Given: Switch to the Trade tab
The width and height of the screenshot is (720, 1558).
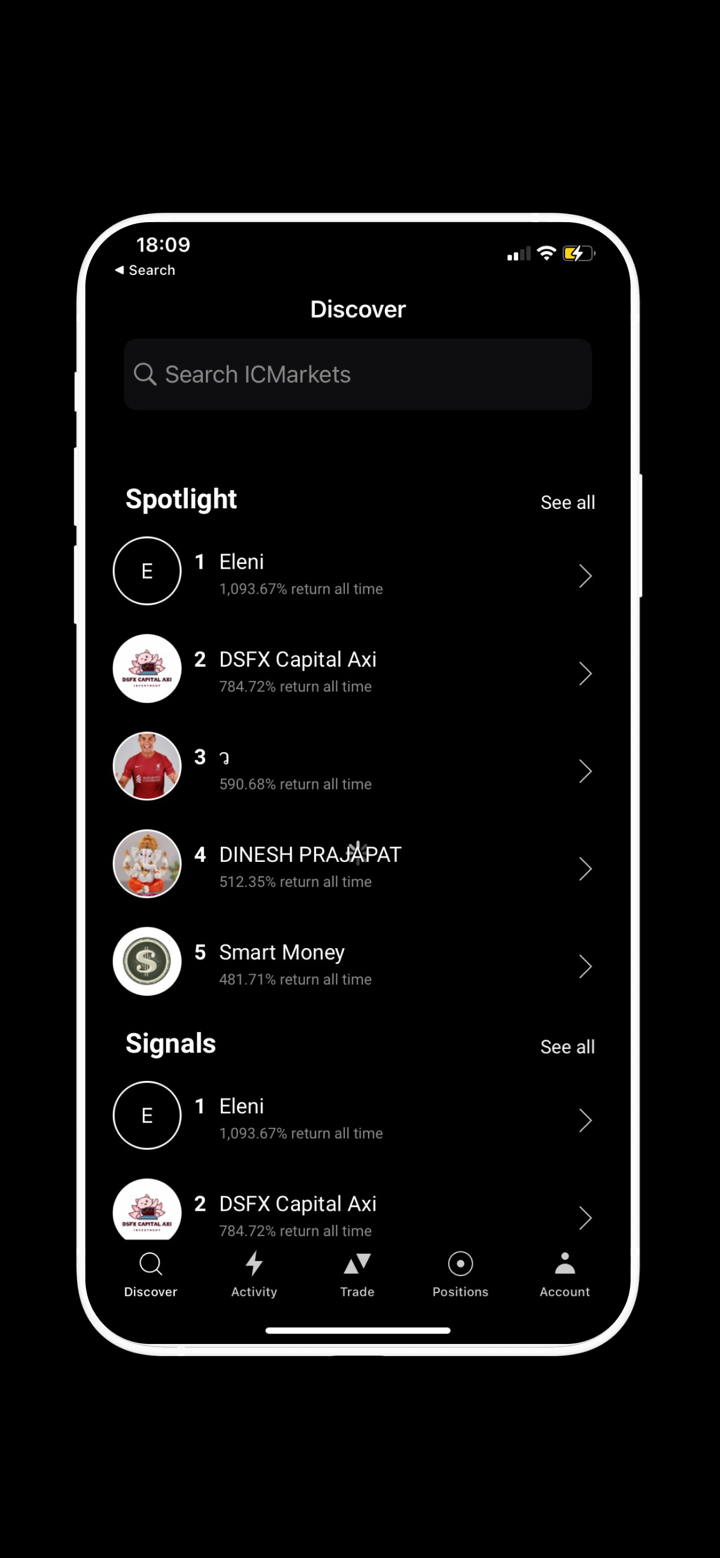Looking at the screenshot, I should click(357, 1275).
